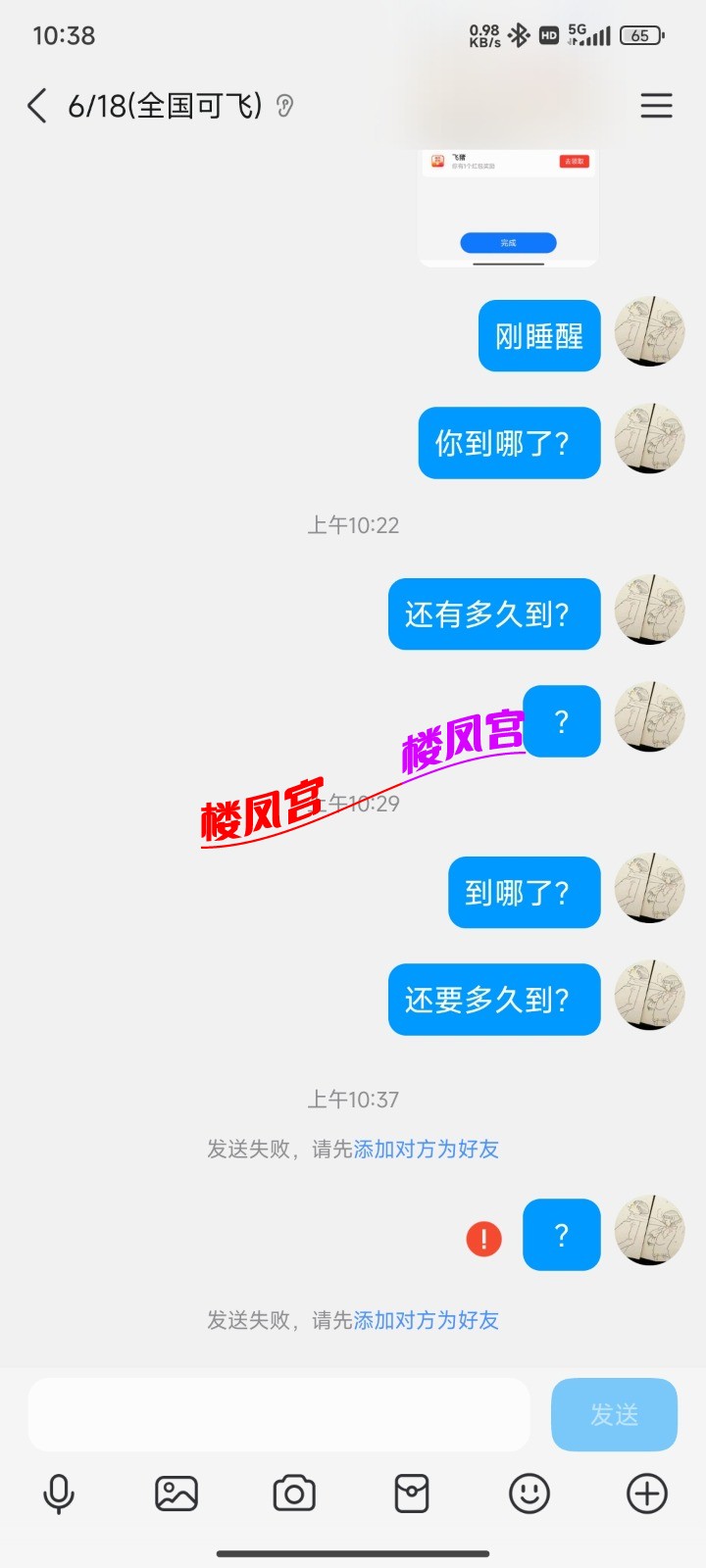This screenshot has height=1568, width=706.
Task: Open the camera to take a photo
Action: (294, 1494)
